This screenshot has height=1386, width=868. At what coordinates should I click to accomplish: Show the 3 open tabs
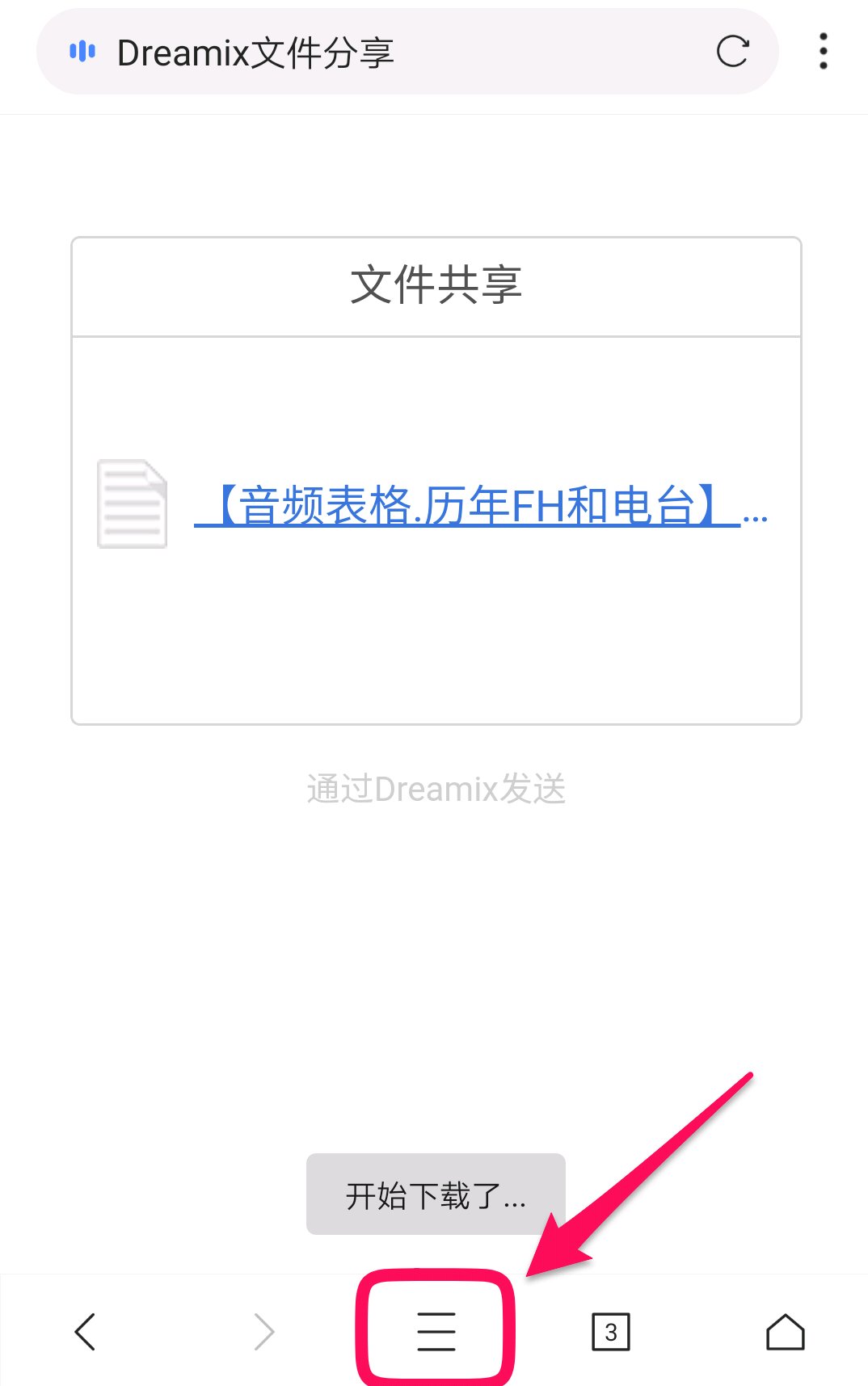pyautogui.click(x=610, y=1331)
